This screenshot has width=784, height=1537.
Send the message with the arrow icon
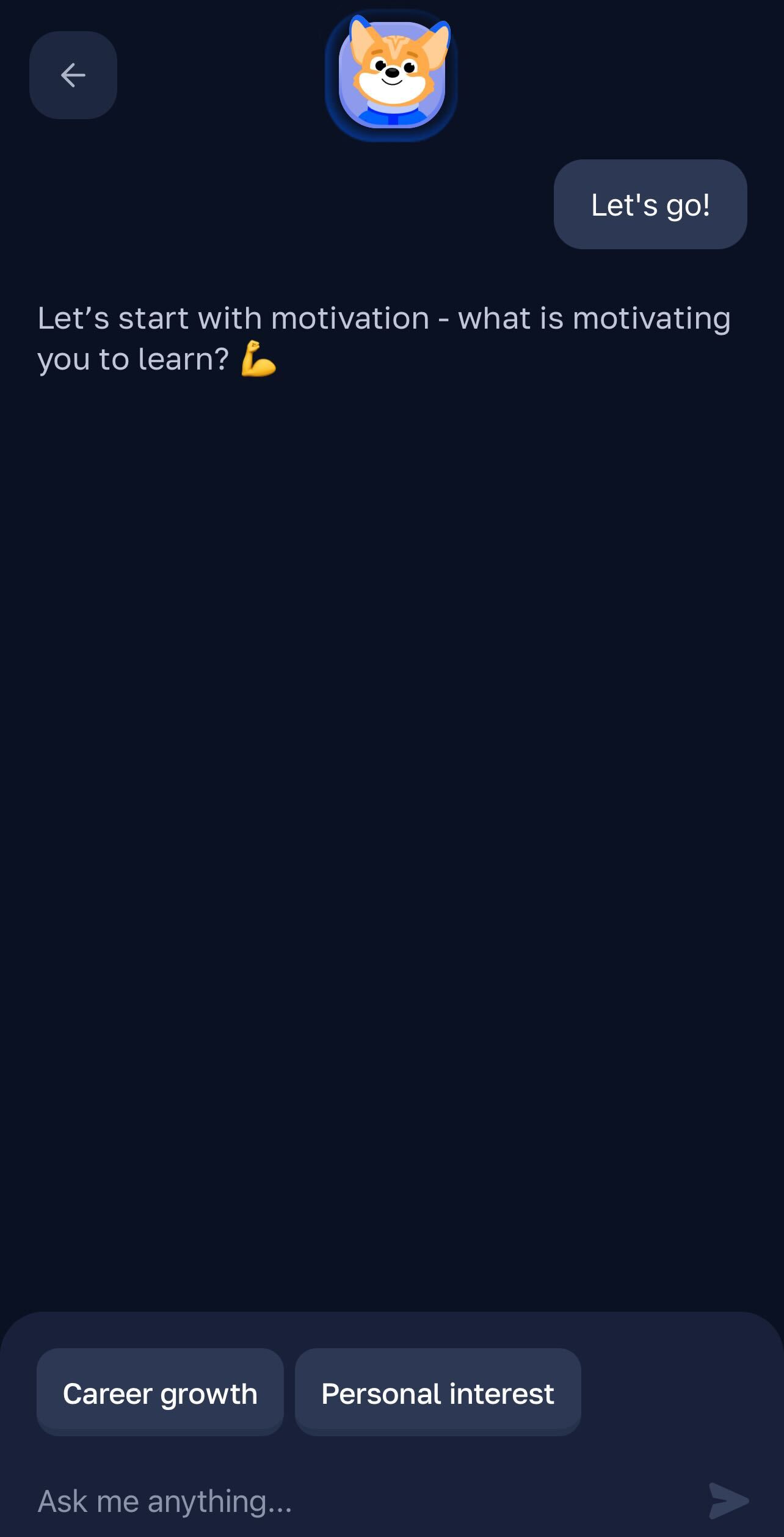click(728, 1500)
